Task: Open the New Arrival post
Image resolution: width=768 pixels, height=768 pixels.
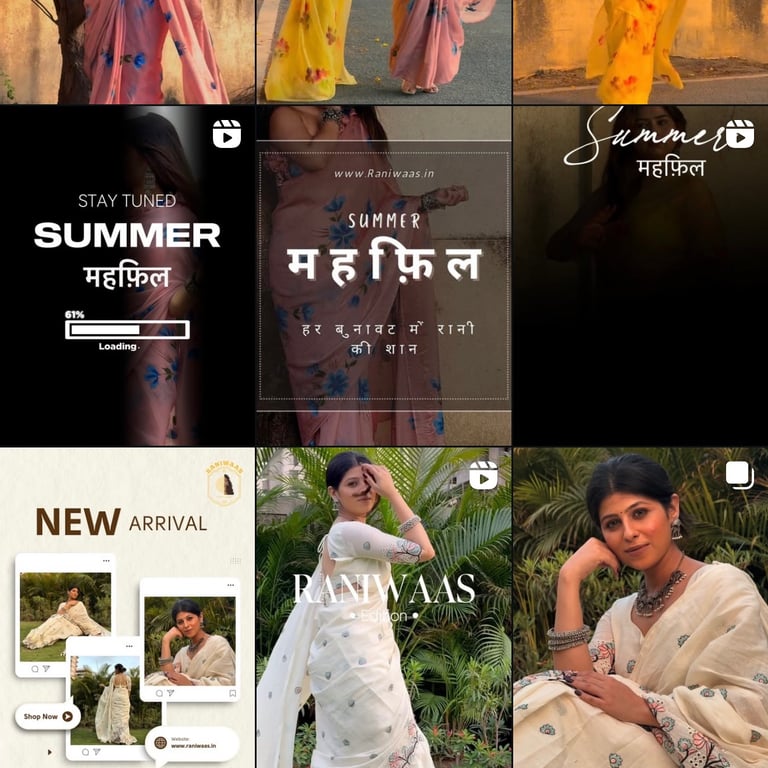Action: pos(127,608)
